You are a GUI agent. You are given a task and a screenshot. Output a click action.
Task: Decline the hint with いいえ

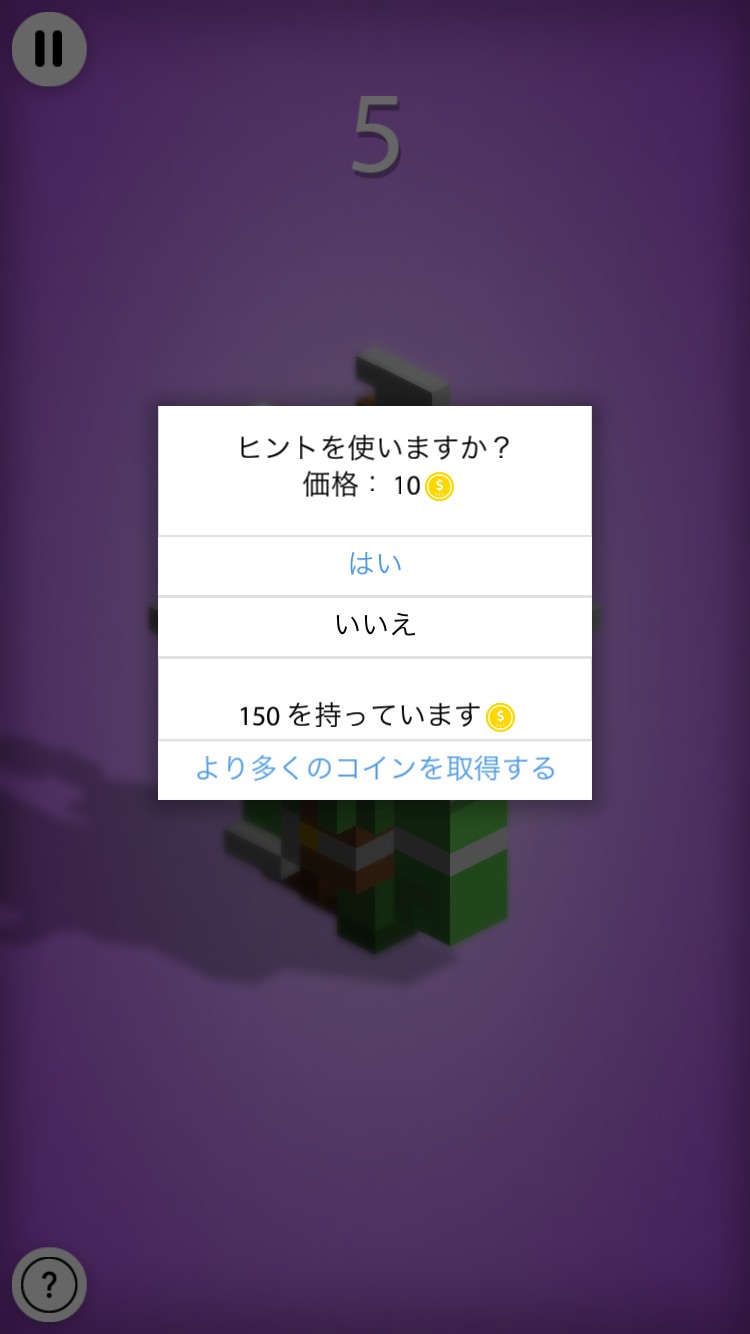(x=375, y=626)
